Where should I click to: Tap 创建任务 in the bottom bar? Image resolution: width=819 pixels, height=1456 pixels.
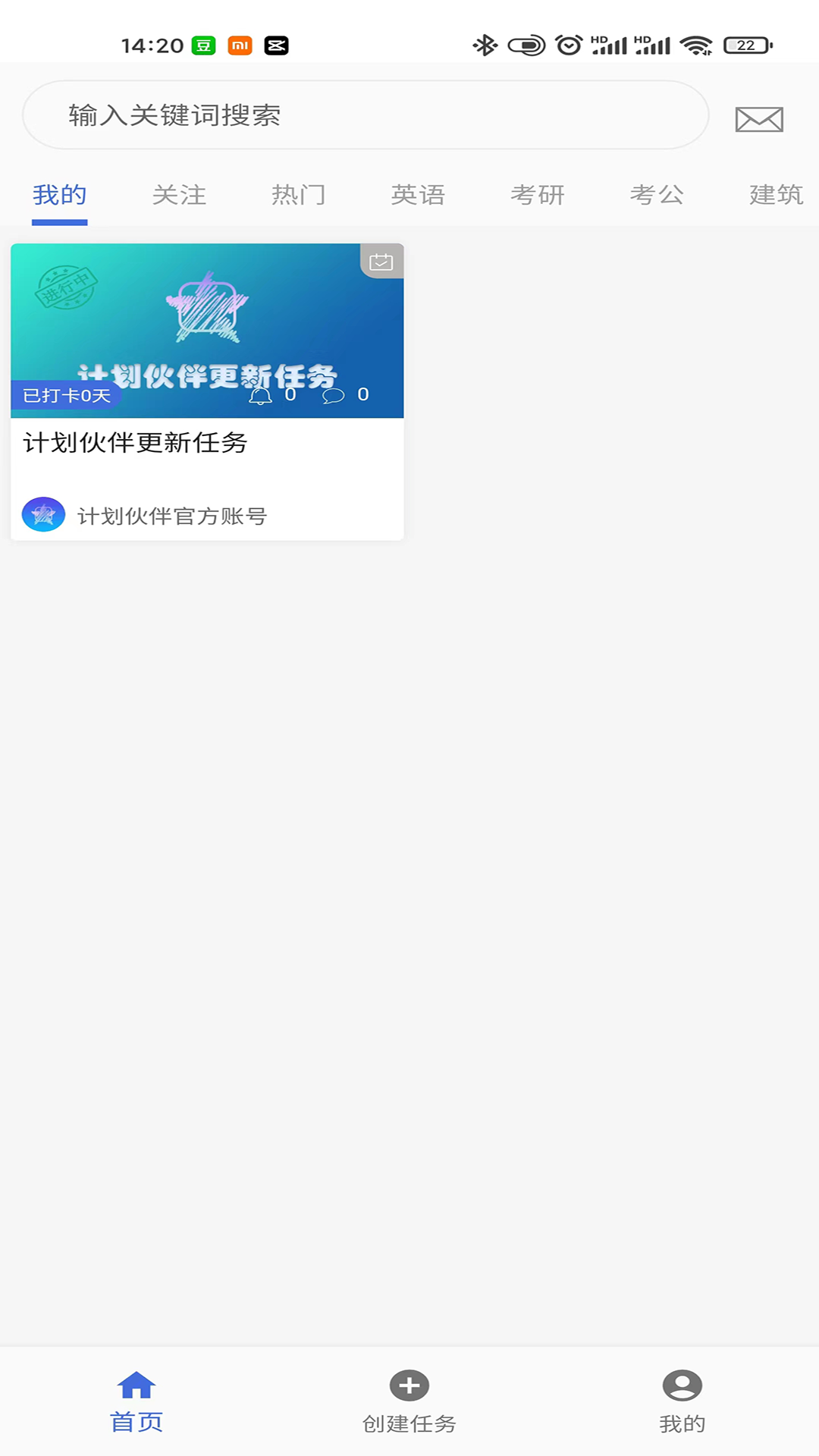tap(408, 1424)
